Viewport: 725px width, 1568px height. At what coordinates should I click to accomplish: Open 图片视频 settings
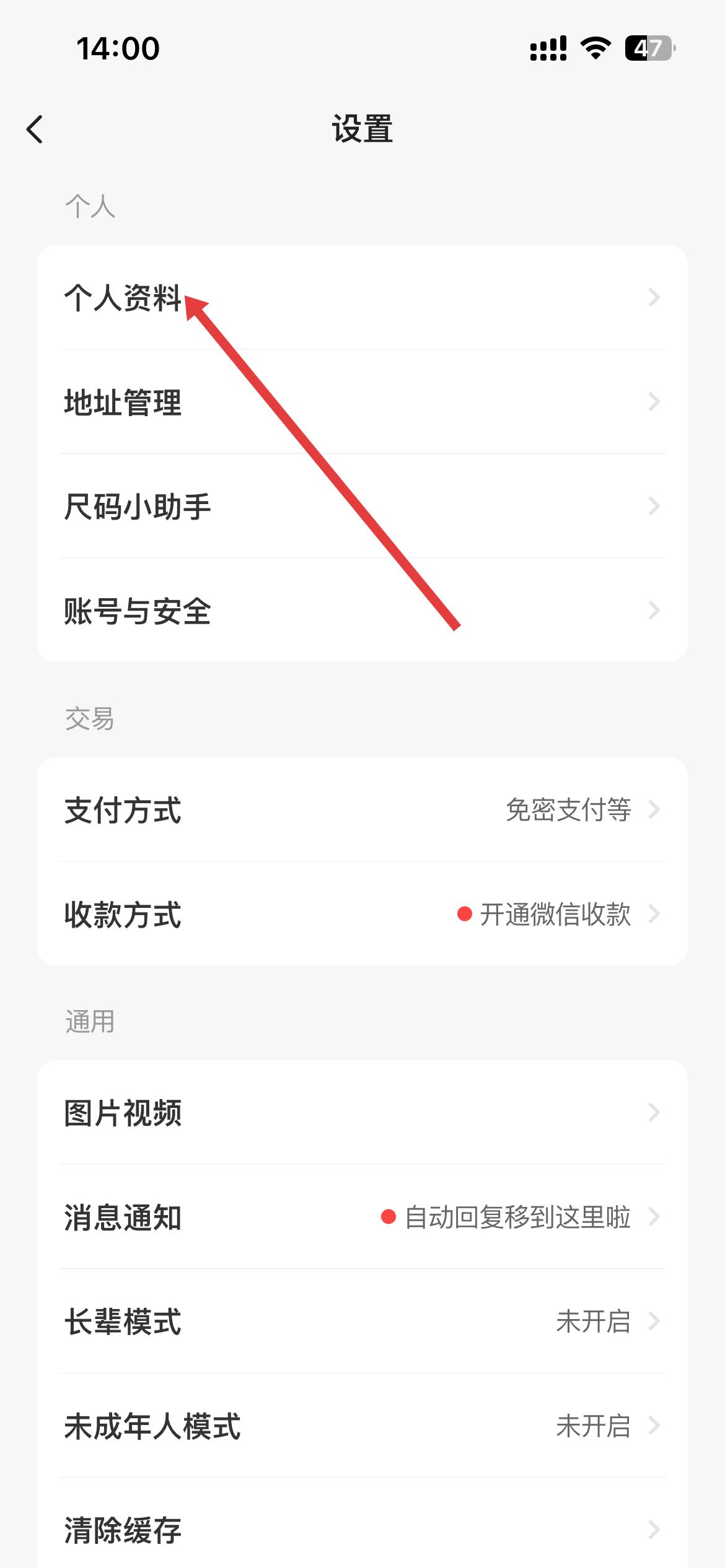coord(362,1113)
